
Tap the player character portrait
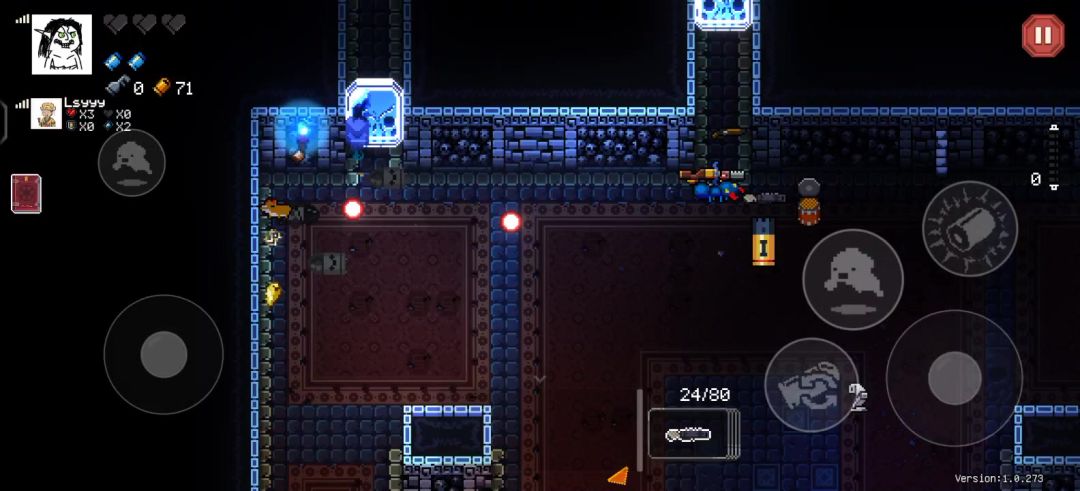61,44
